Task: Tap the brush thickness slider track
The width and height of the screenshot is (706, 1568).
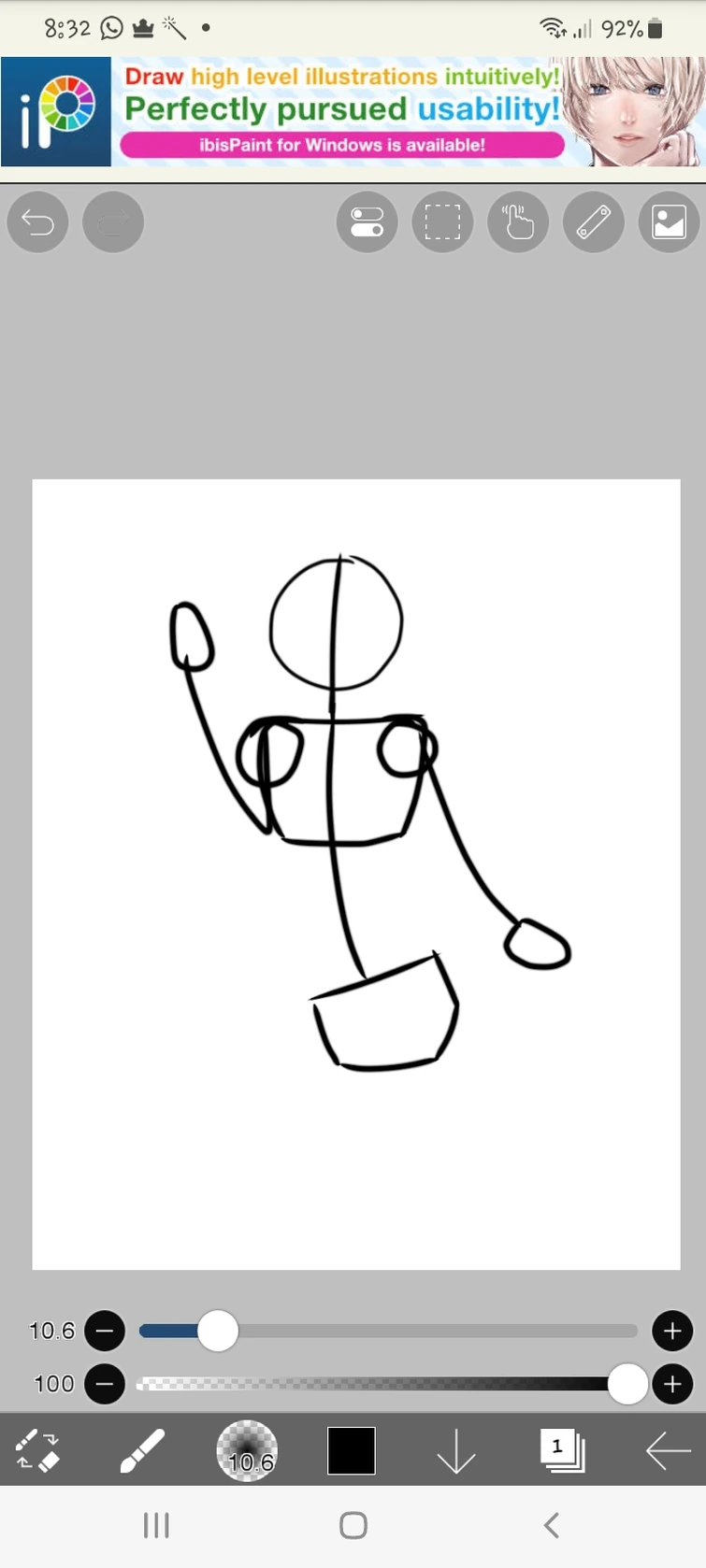Action: click(x=388, y=1331)
